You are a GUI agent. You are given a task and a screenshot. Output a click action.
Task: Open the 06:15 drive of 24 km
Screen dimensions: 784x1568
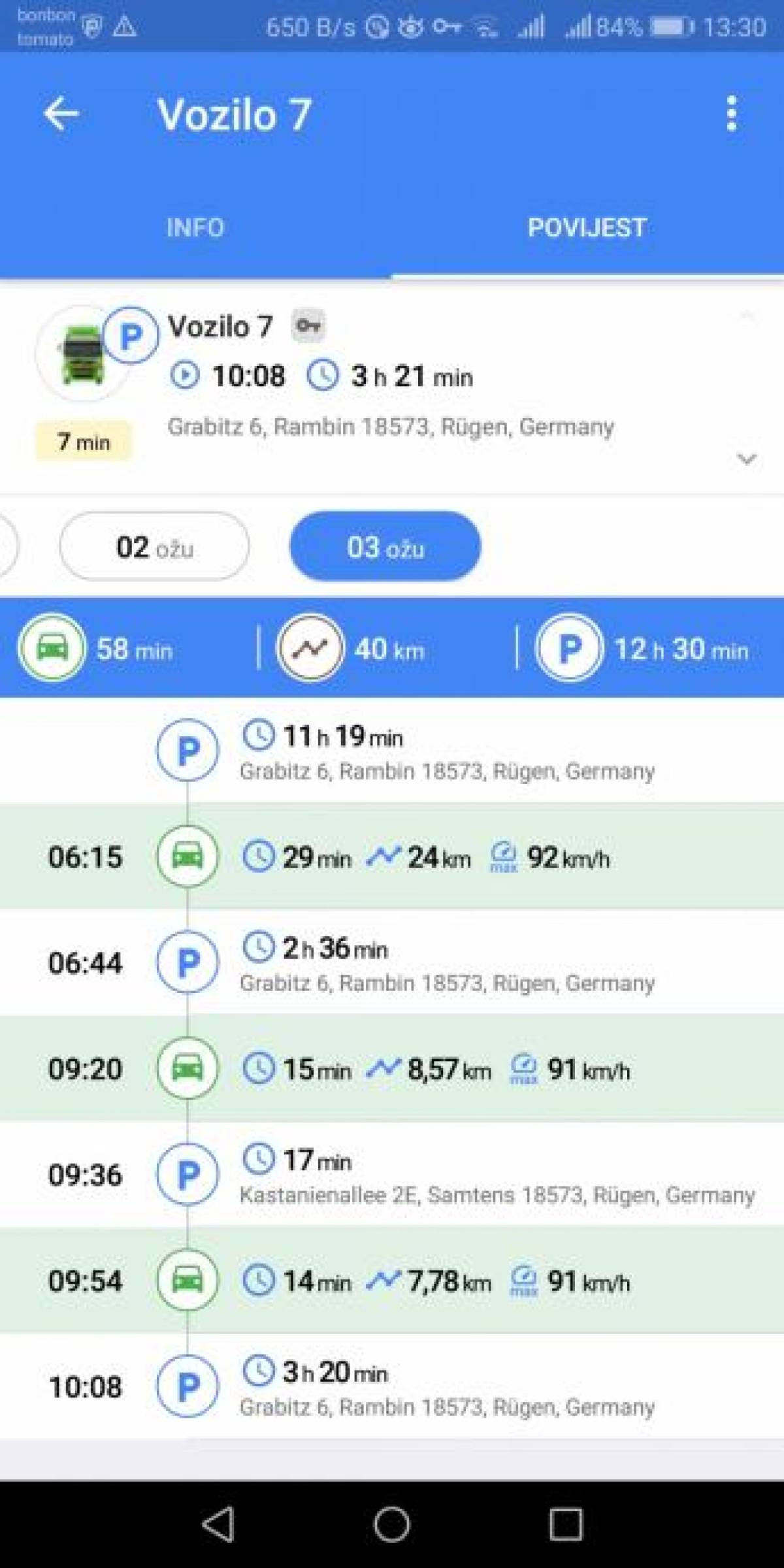[x=392, y=857]
